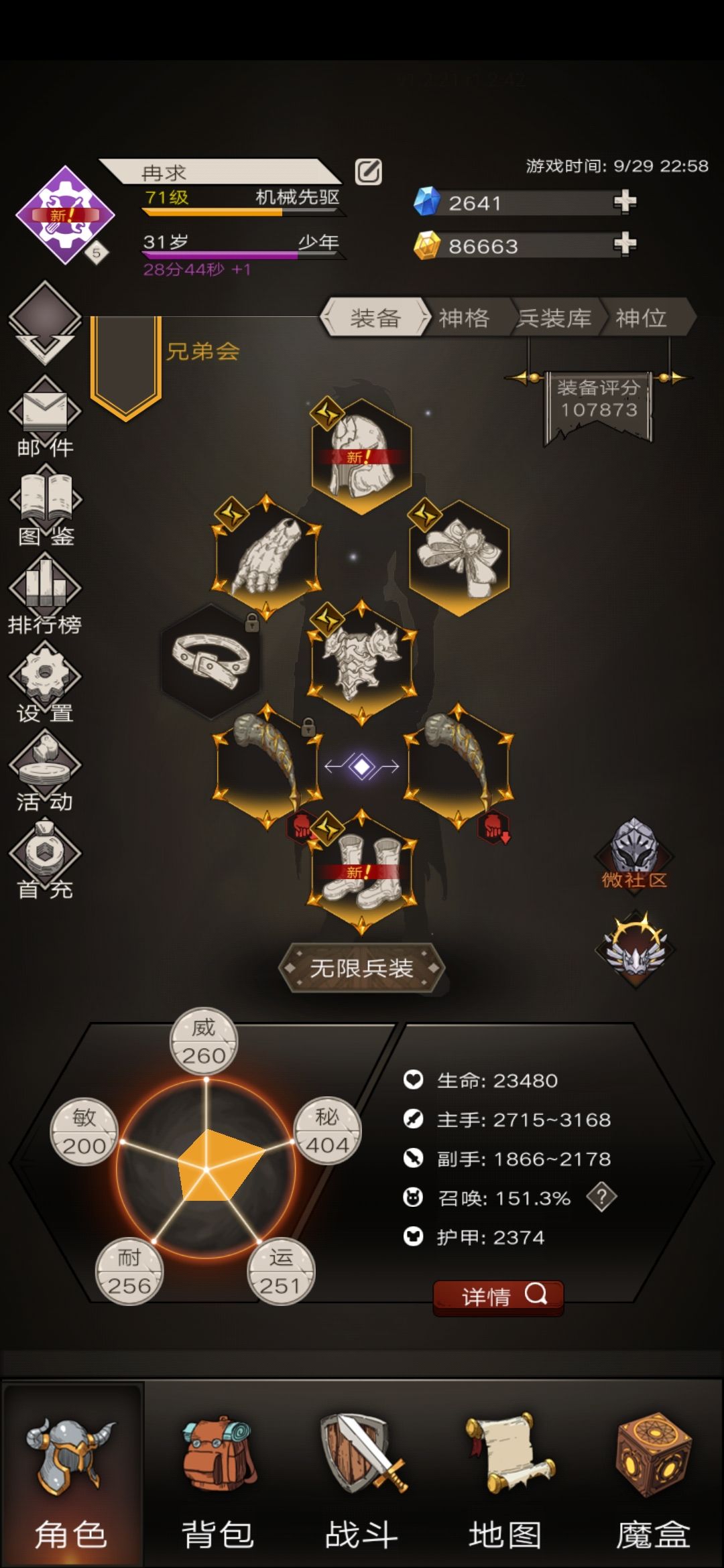Inspect the equipped helmet slot
Screen dimensions: 724x1568
(x=362, y=456)
